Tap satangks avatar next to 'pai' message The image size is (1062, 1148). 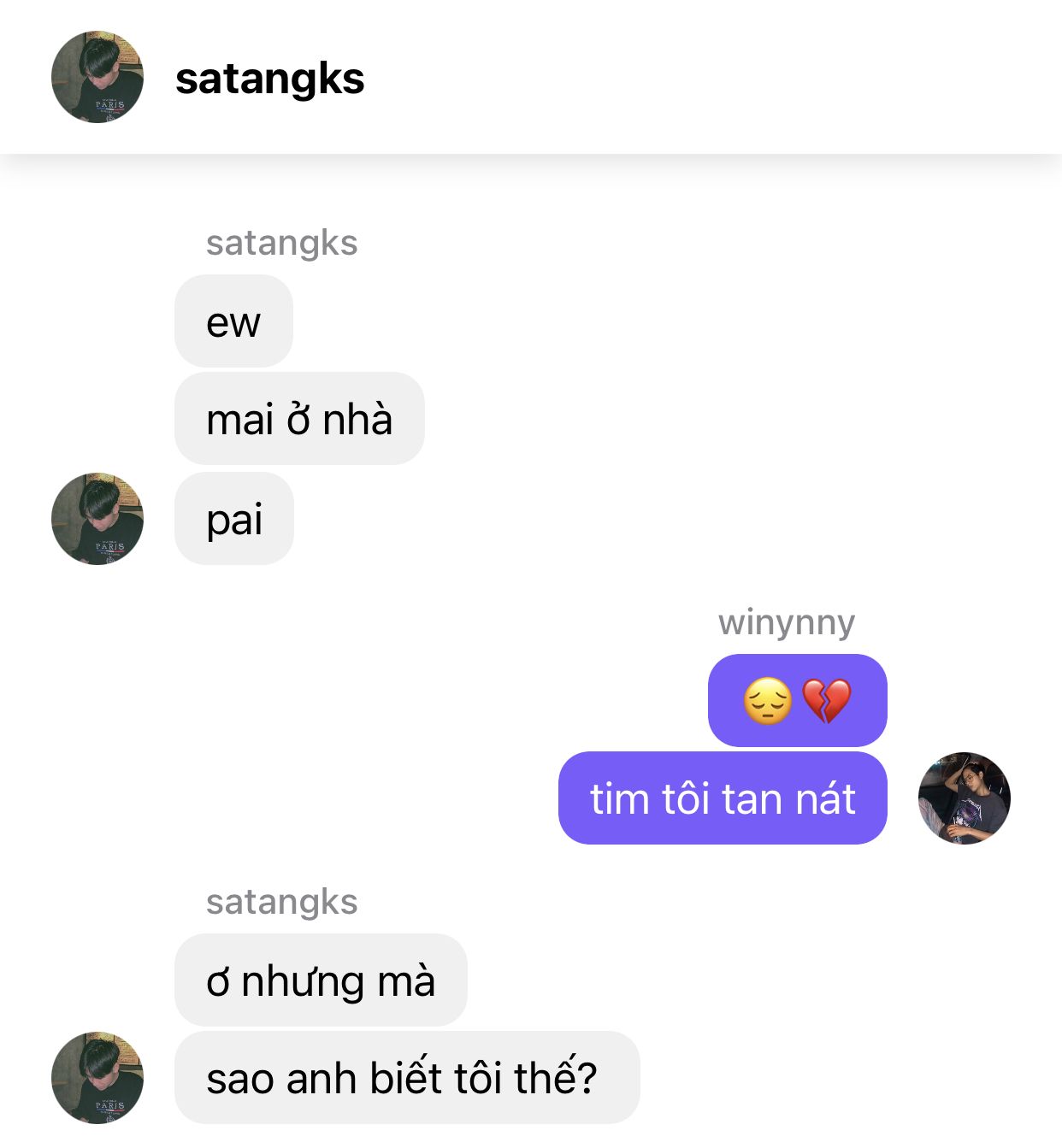[97, 519]
